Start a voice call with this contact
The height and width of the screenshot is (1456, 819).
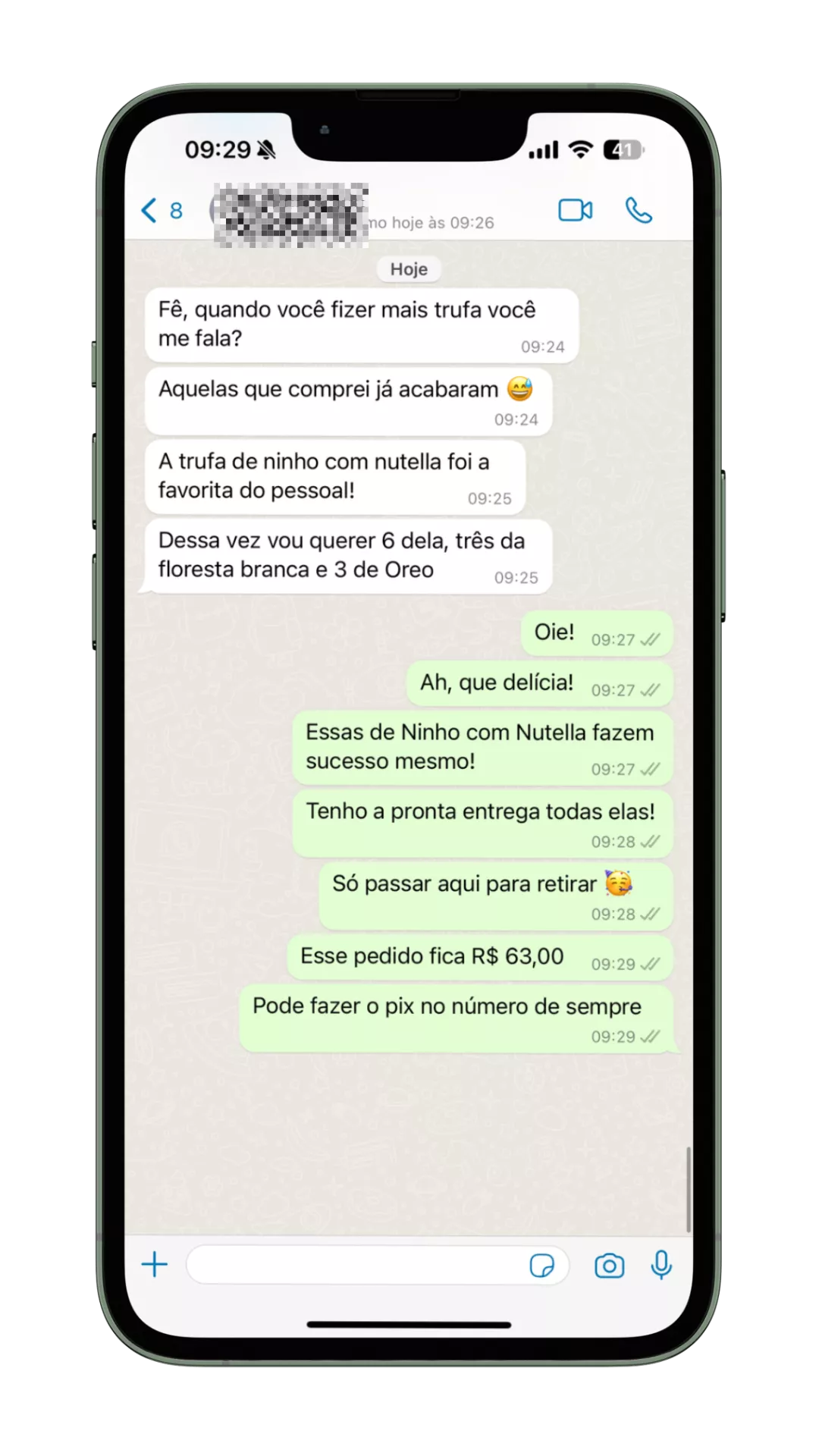pos(639,210)
